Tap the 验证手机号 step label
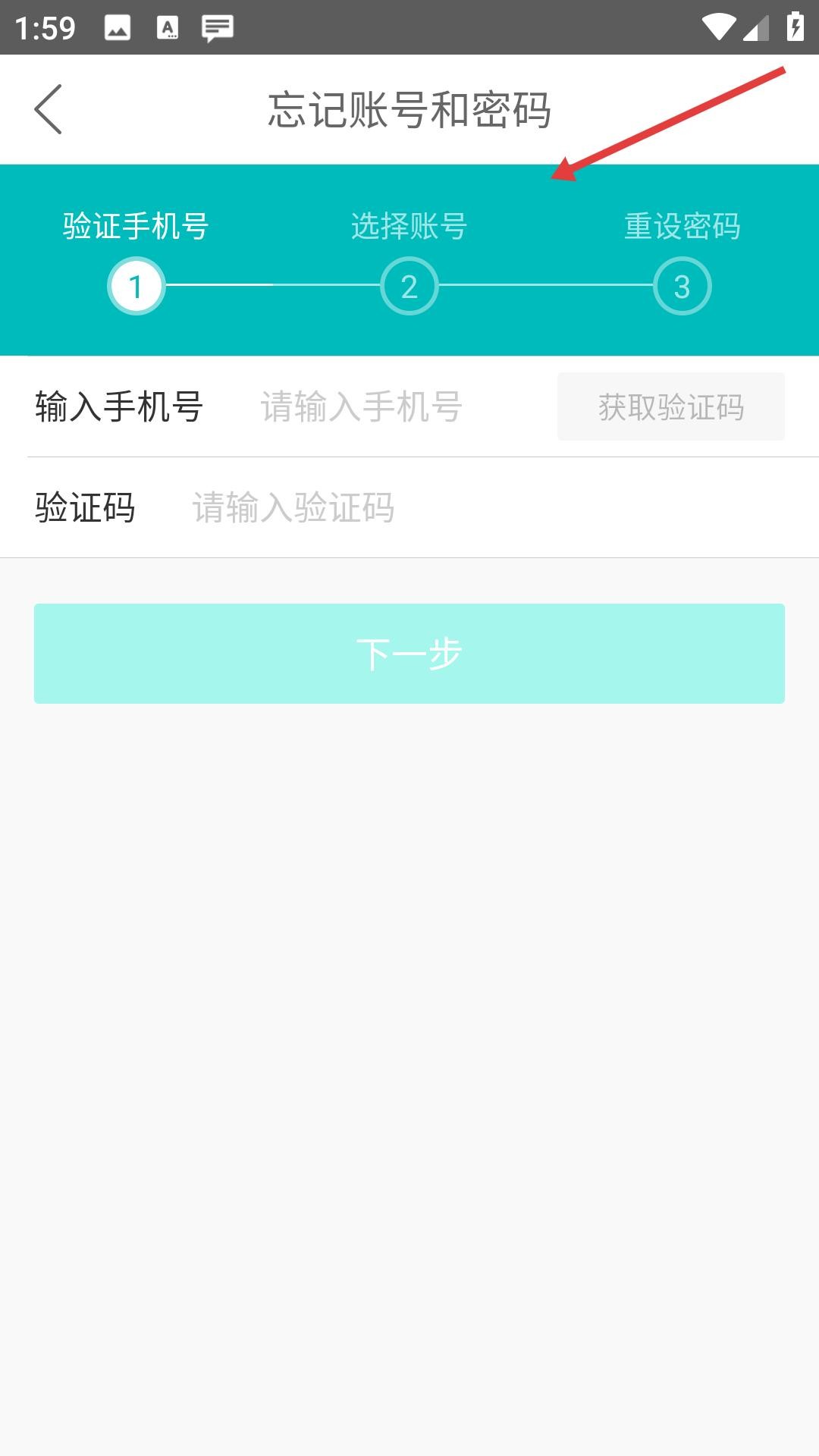This screenshot has height=1456, width=819. (x=135, y=225)
